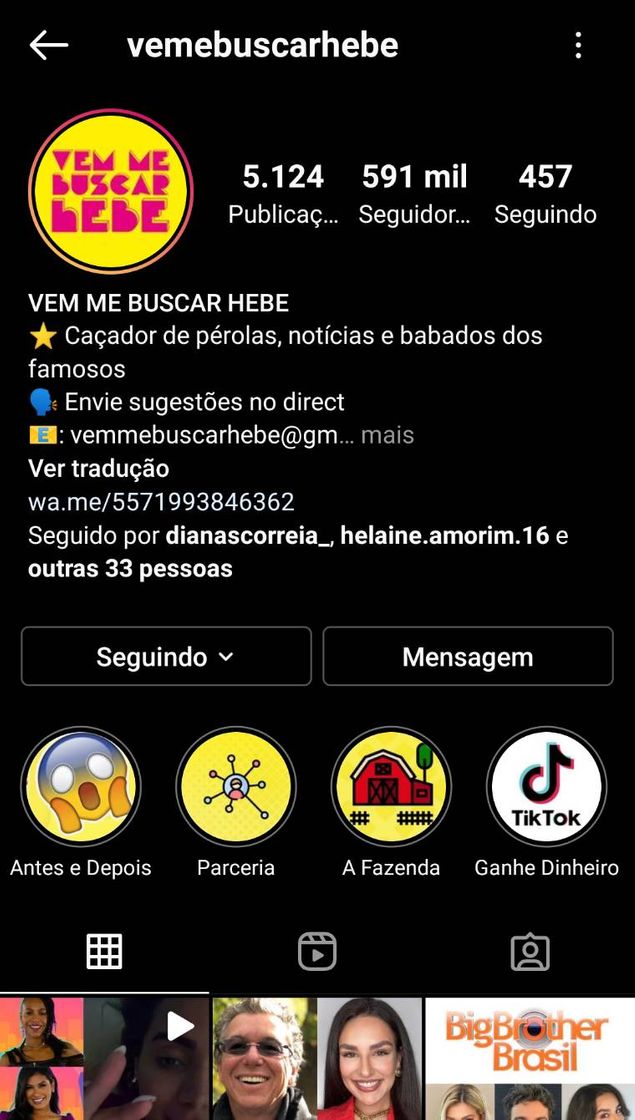The image size is (635, 1120).
Task: Expand bio with the mais link
Action: (387, 435)
